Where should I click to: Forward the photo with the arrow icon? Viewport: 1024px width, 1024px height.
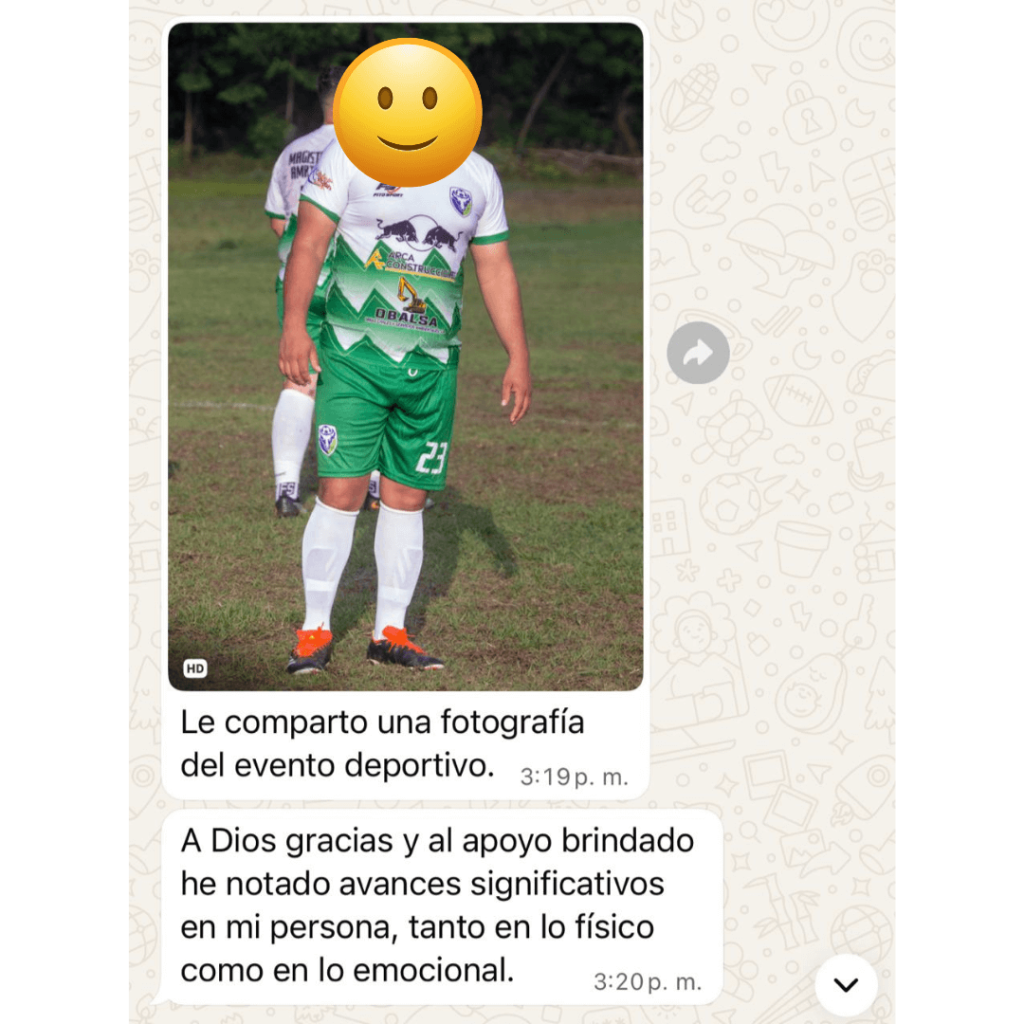[x=698, y=352]
